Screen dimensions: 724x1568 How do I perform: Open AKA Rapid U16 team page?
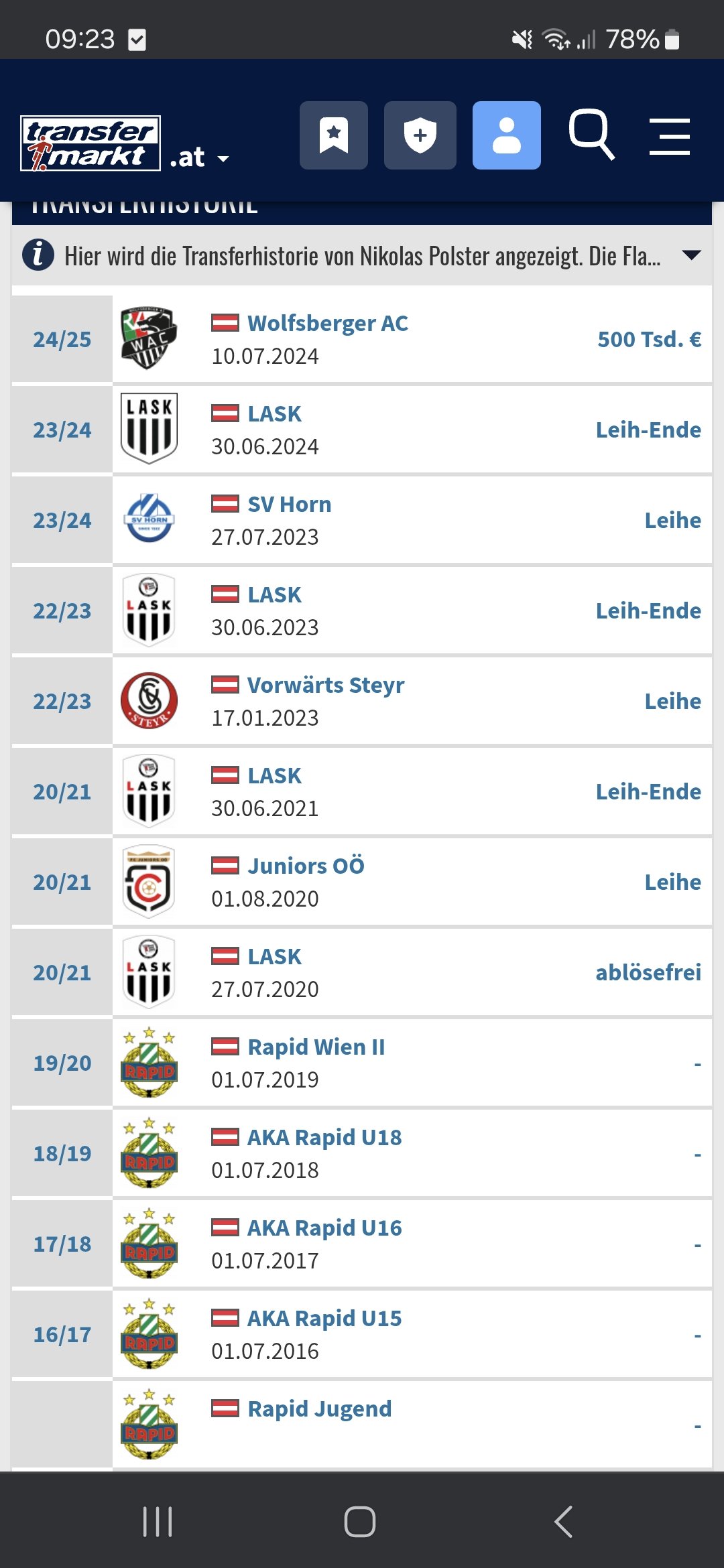[324, 1228]
